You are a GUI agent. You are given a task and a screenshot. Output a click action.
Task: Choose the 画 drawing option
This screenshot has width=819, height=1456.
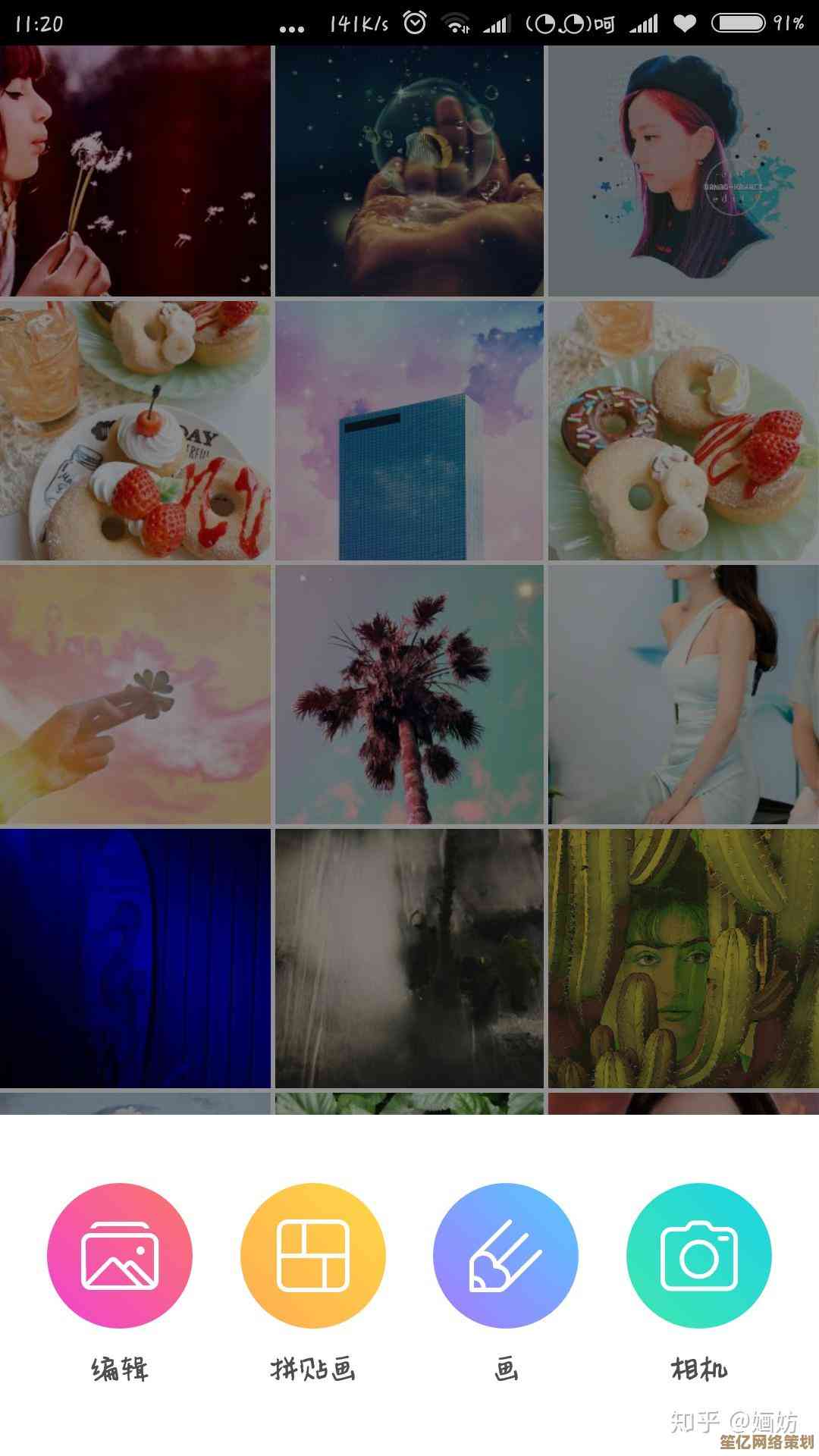pyautogui.click(x=506, y=1255)
